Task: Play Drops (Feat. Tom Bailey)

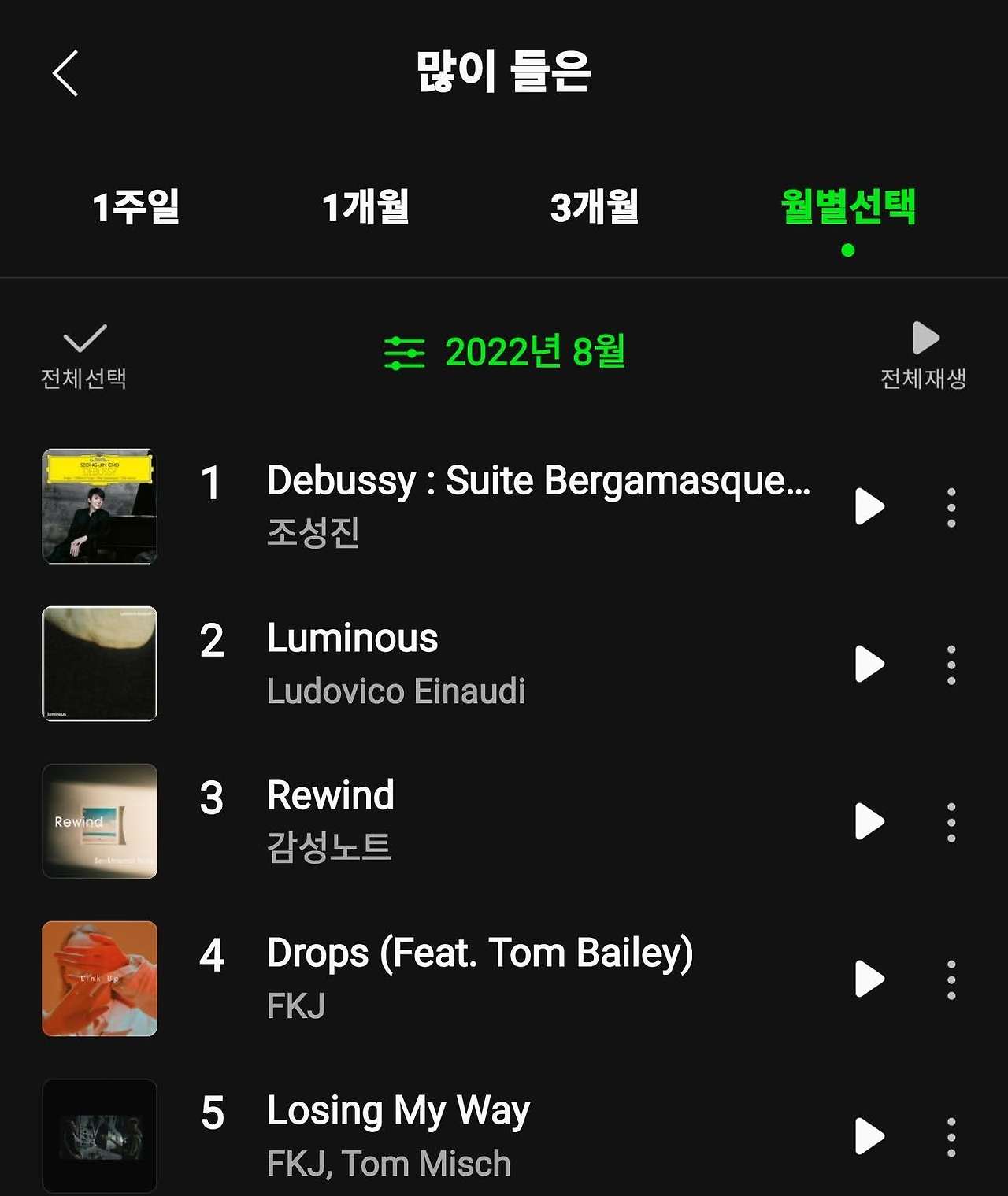Action: click(869, 979)
